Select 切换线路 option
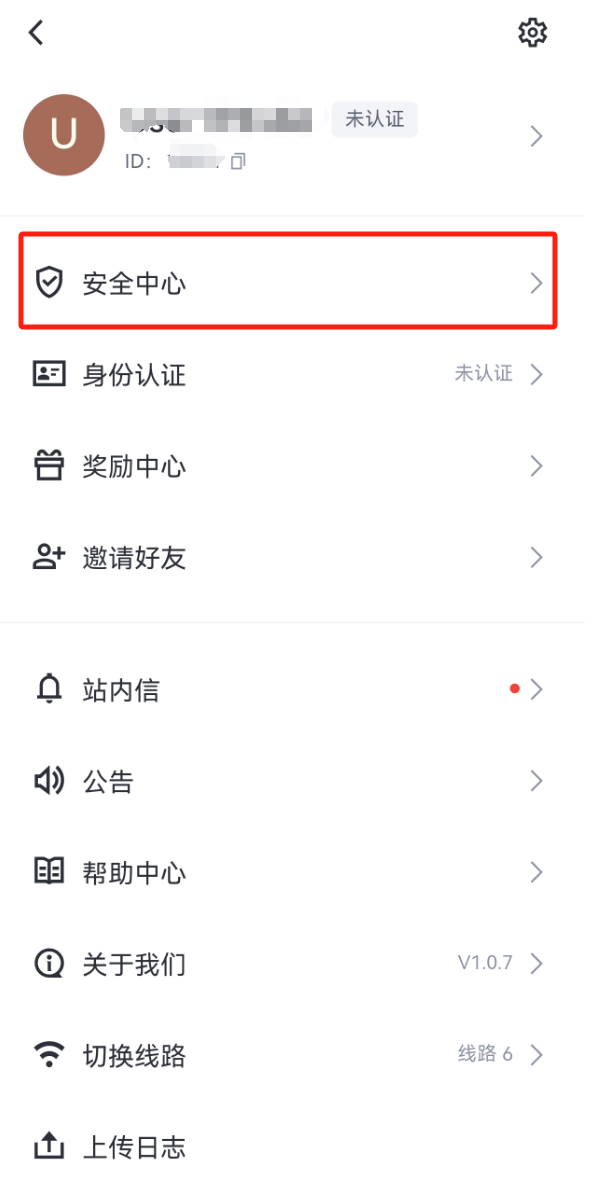The image size is (603, 1188). [292, 1055]
